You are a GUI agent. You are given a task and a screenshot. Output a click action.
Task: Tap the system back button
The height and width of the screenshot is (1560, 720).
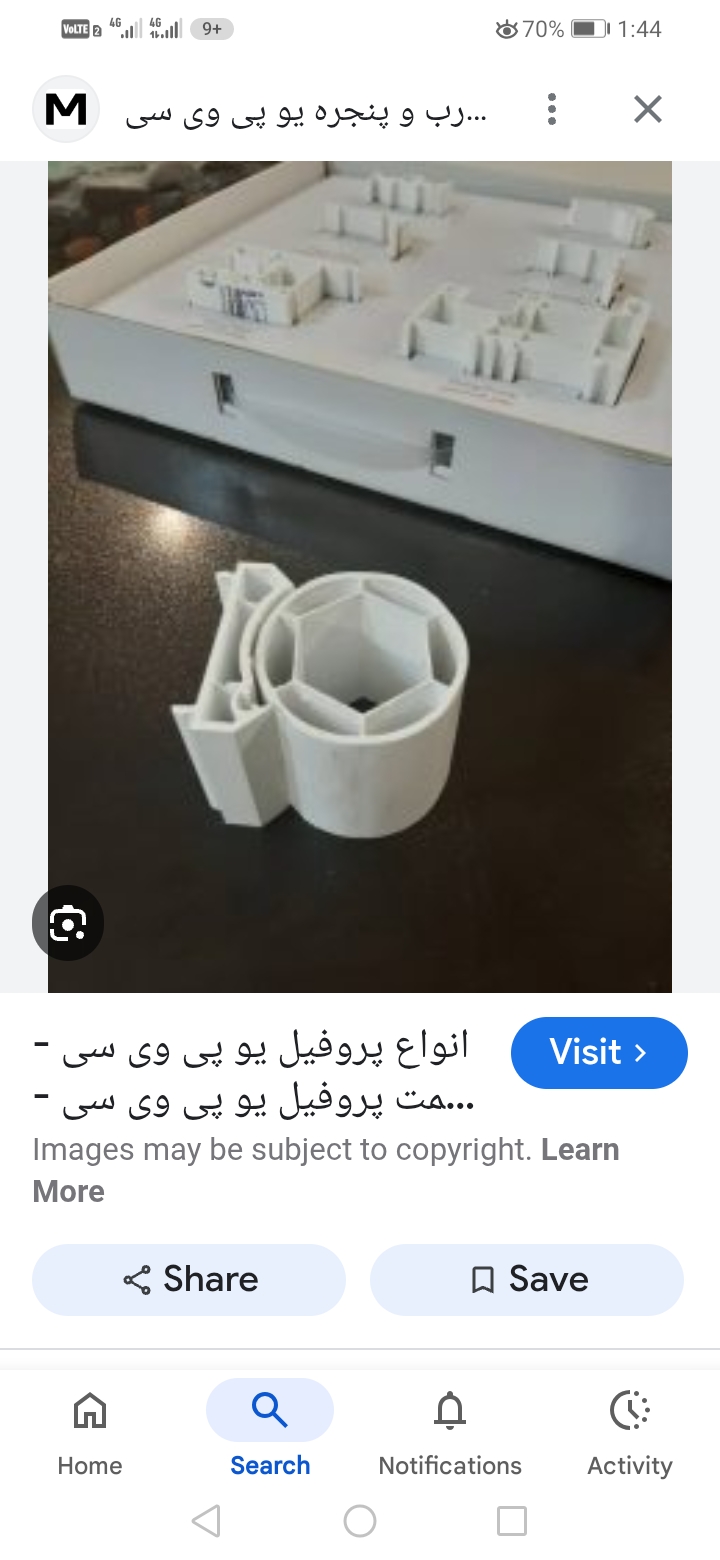(x=206, y=1521)
